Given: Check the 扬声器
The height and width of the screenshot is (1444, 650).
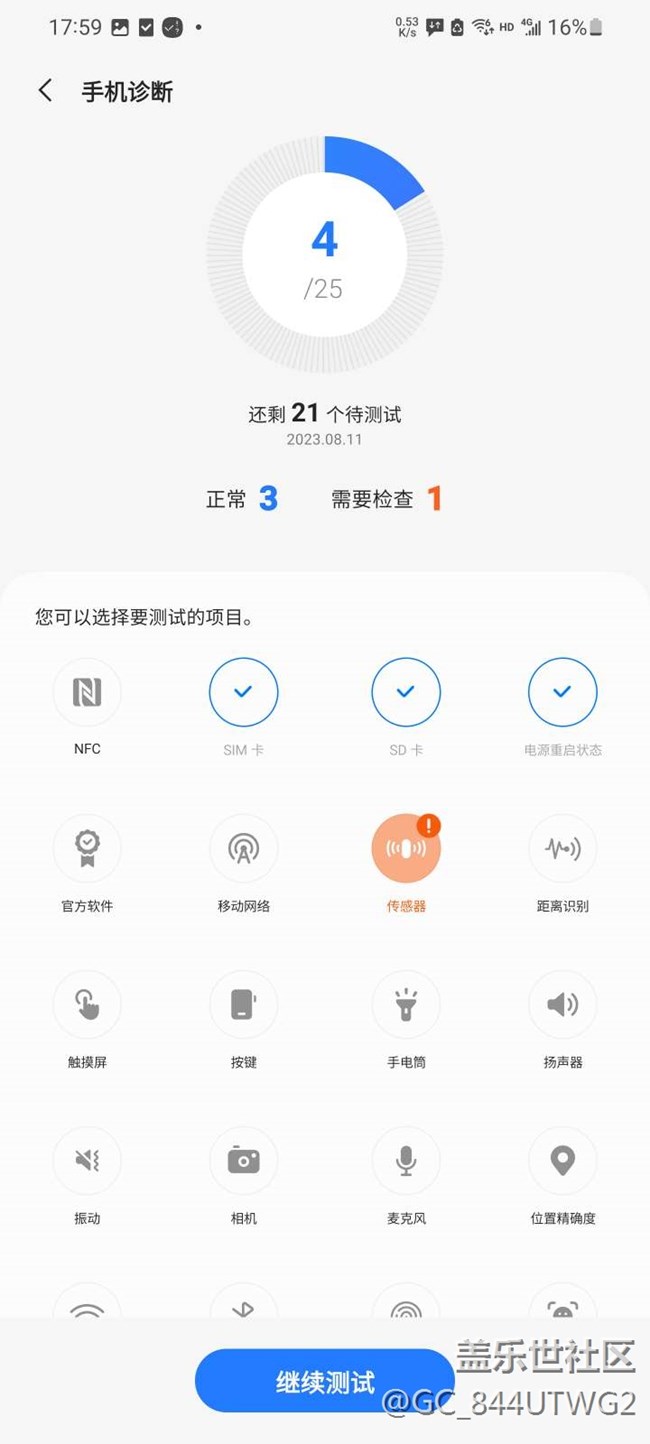Looking at the screenshot, I should 562,1005.
